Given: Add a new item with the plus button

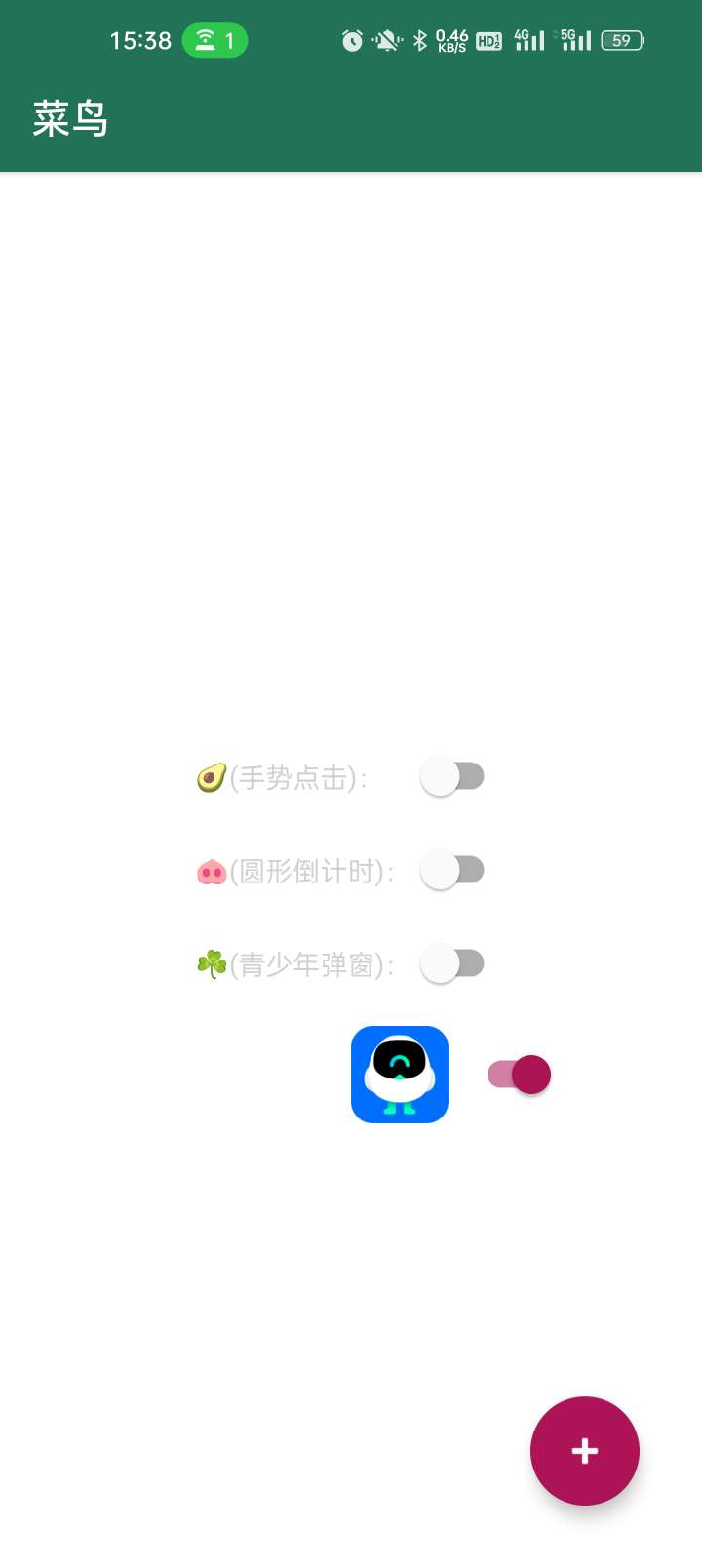Looking at the screenshot, I should tap(585, 1451).
